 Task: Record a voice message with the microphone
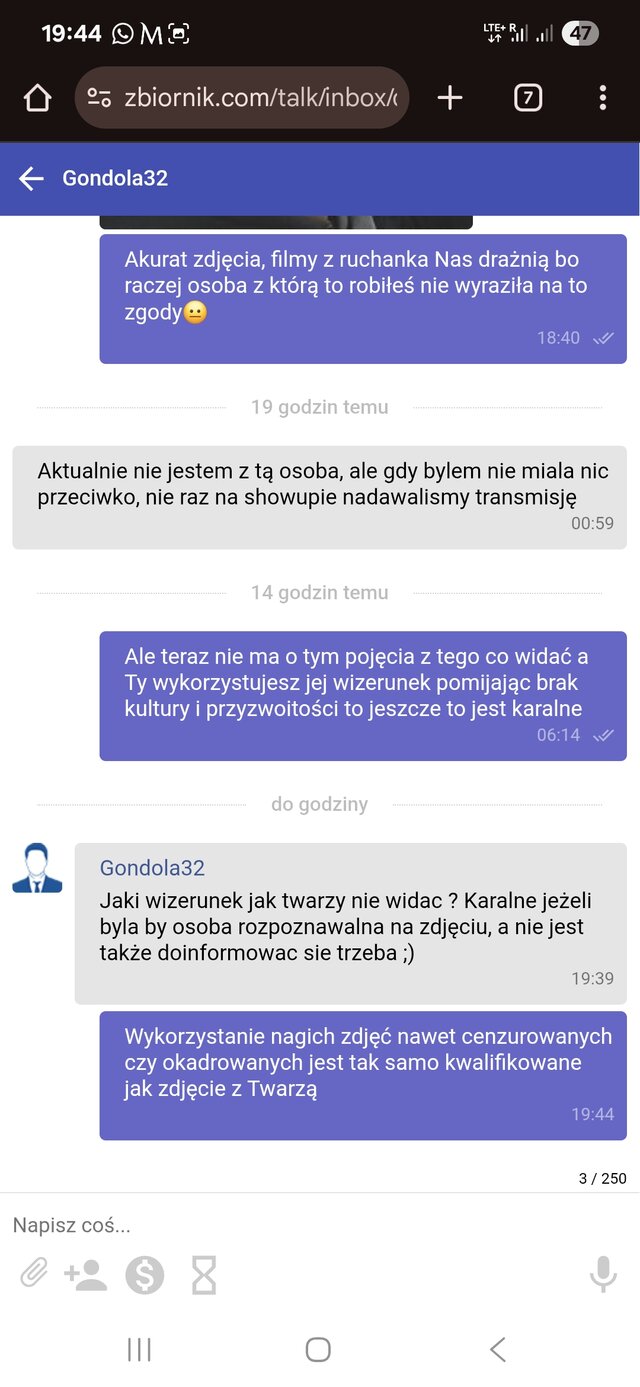(603, 1274)
